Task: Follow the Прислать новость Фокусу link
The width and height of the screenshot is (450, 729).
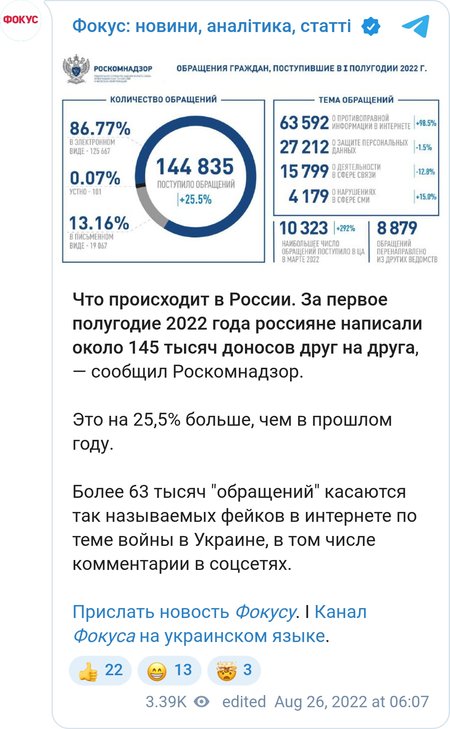Action: [184, 612]
